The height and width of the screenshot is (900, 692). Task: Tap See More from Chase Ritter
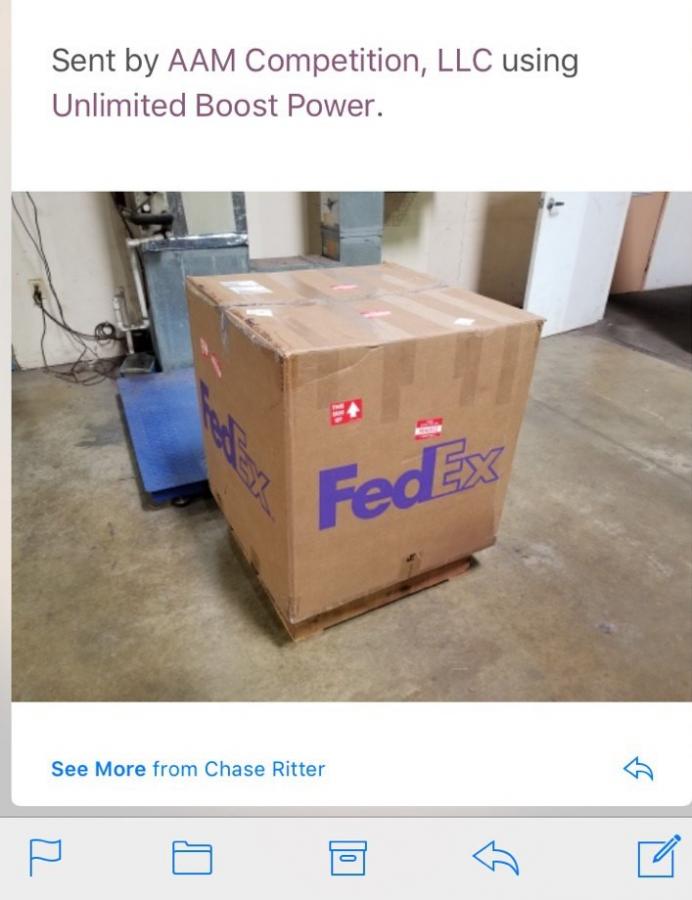coord(188,769)
